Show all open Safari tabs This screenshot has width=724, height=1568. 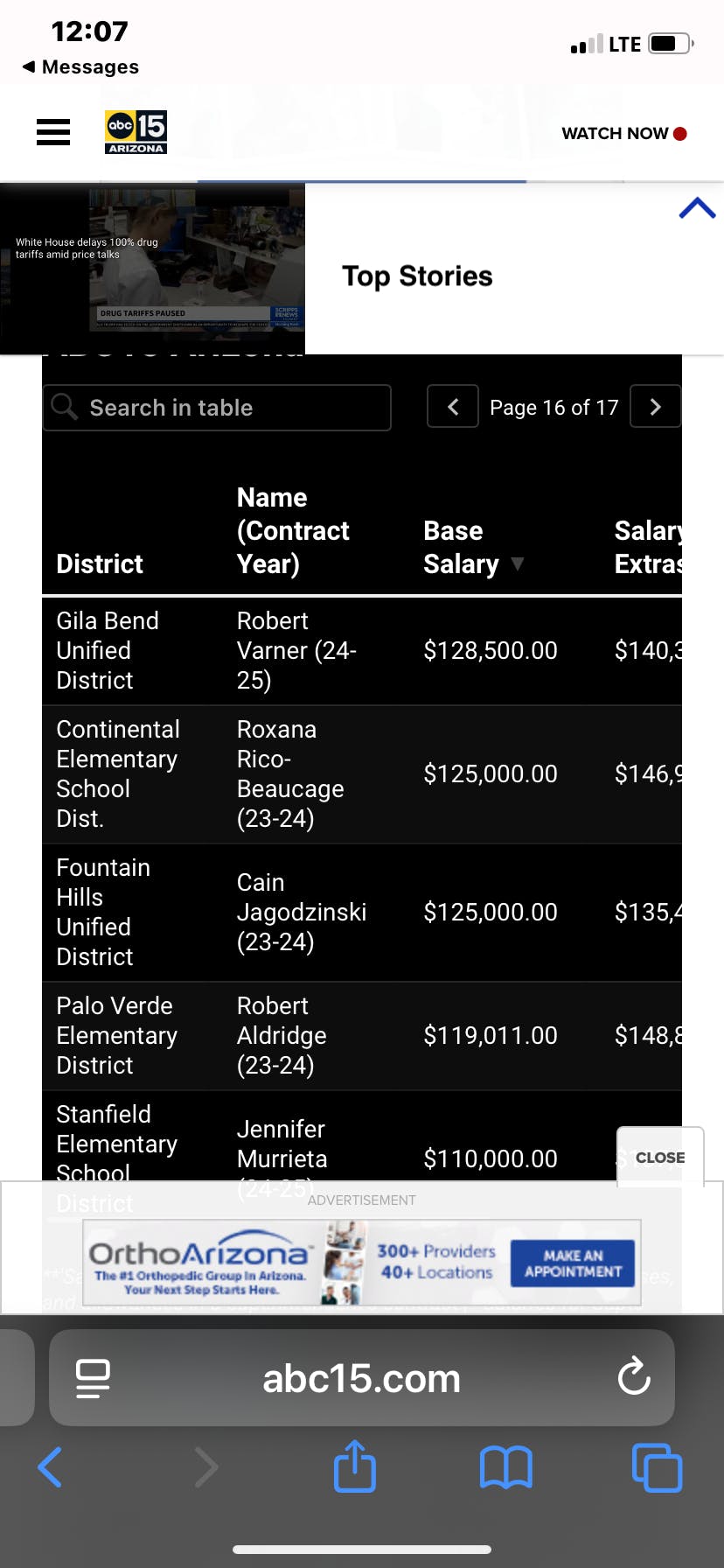click(x=657, y=1467)
